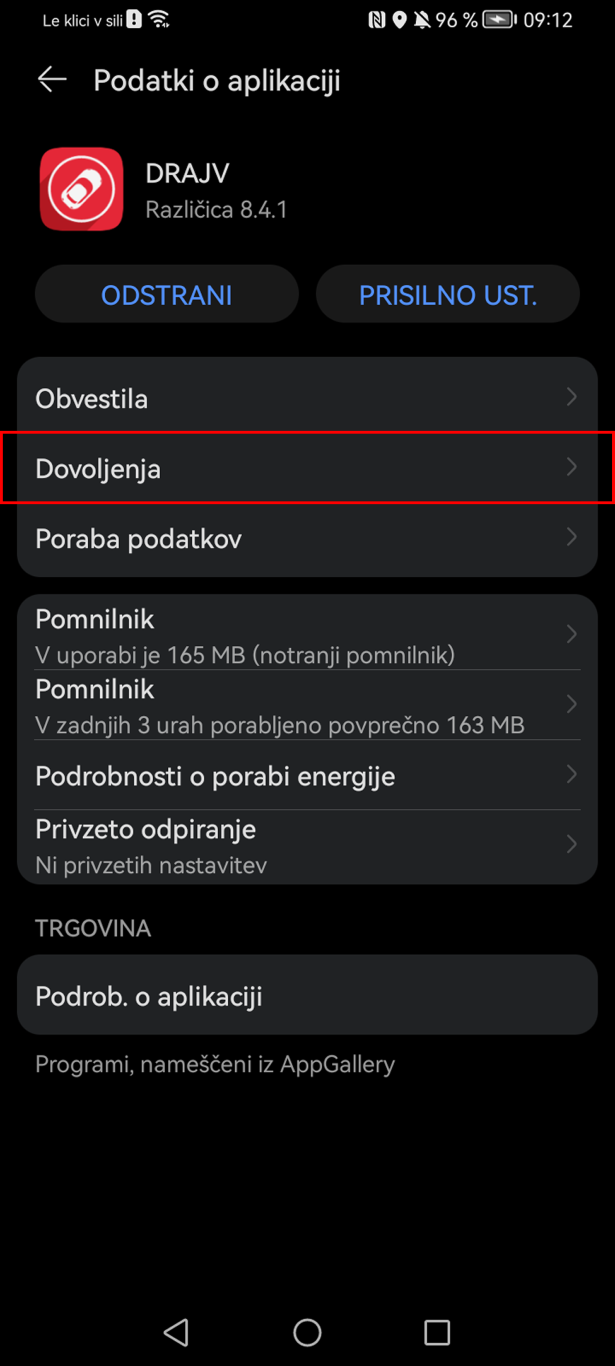Tap the ODSTRANI button to uninstall

click(167, 295)
